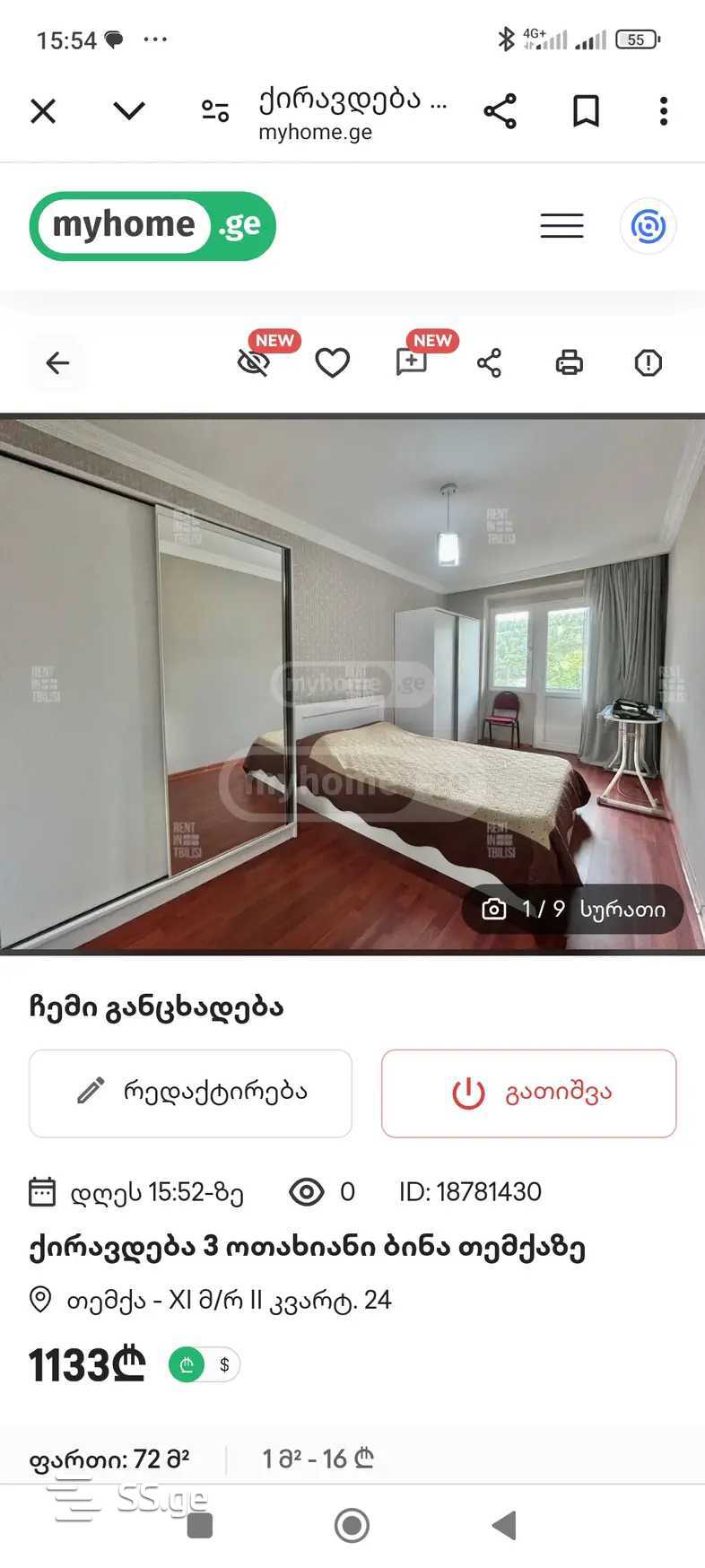This screenshot has width=705, height=1568.
Task: Close the browser tab with X
Action: (43, 111)
